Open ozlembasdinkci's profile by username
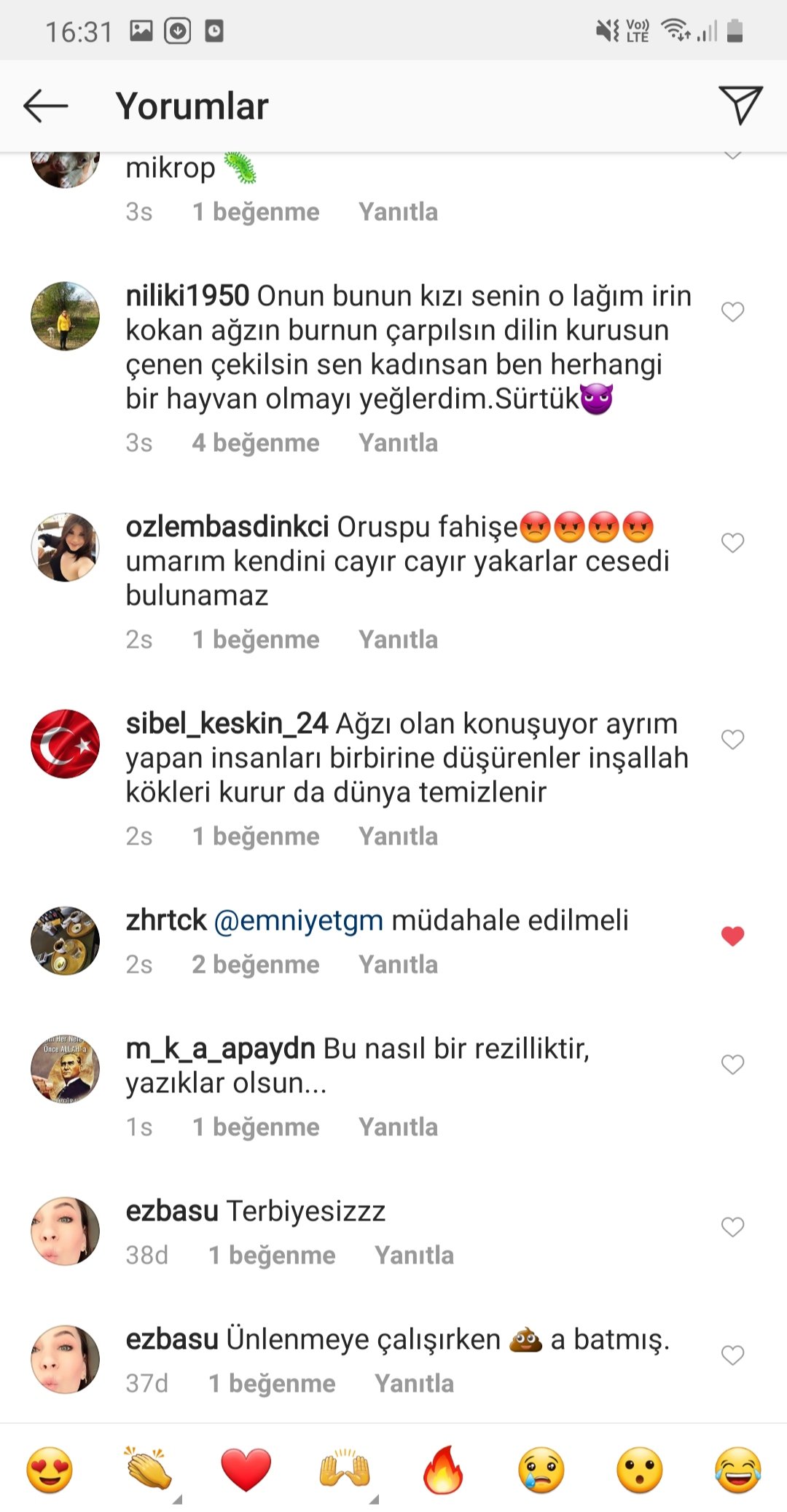Image resolution: width=787 pixels, height=1512 pixels. 227,526
